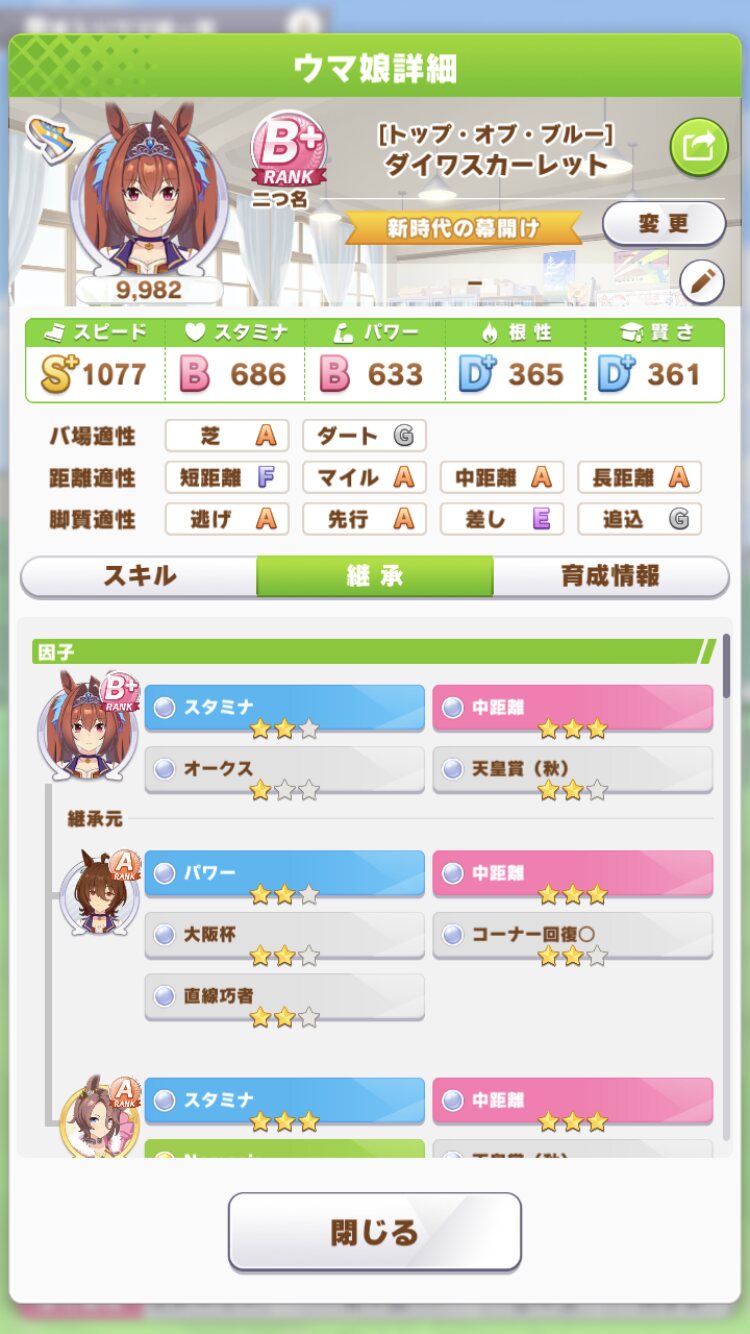Switch to the スキル tab
This screenshot has height=1334, width=750.
tap(139, 576)
